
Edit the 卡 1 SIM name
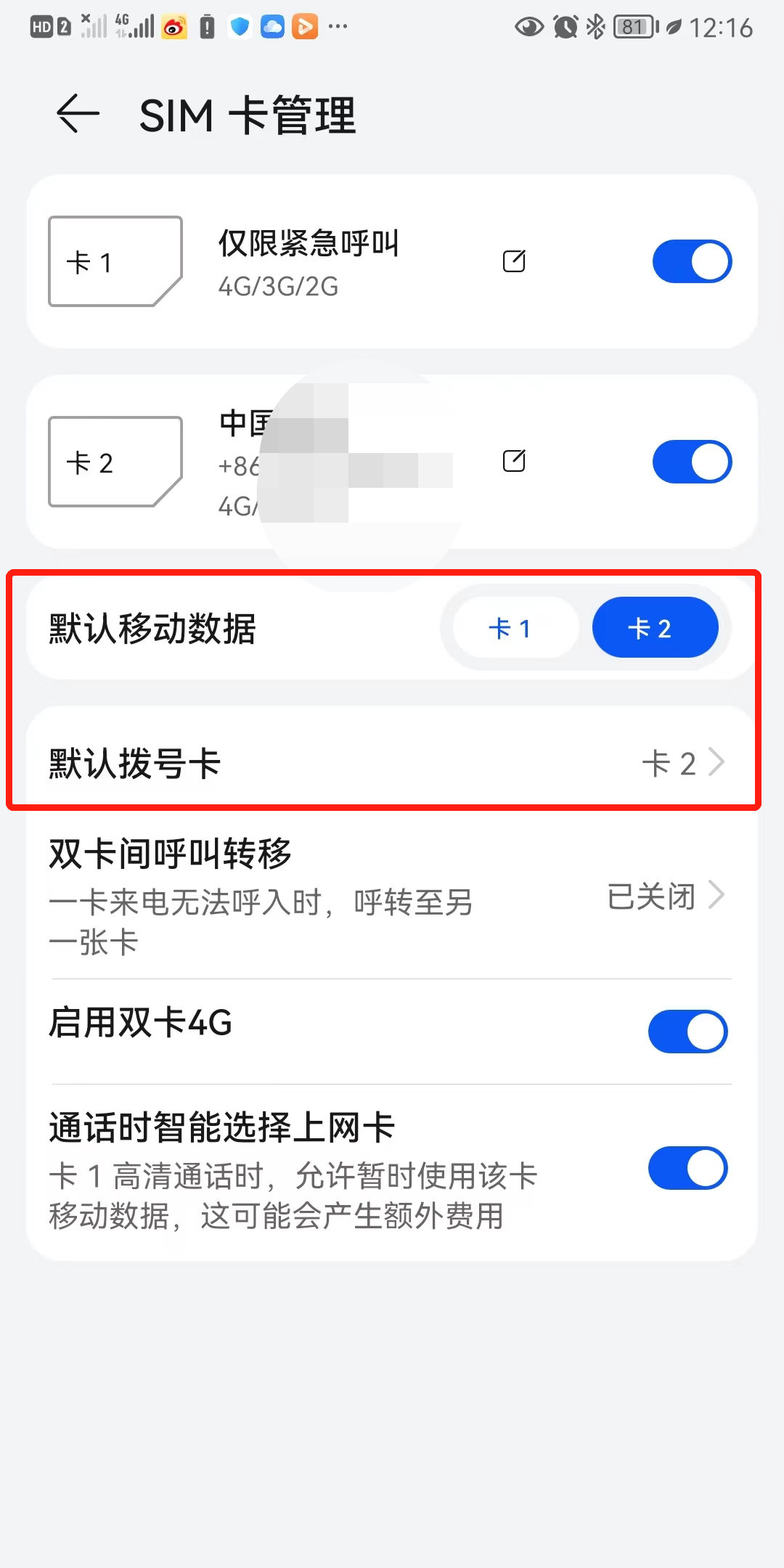pyautogui.click(x=514, y=261)
